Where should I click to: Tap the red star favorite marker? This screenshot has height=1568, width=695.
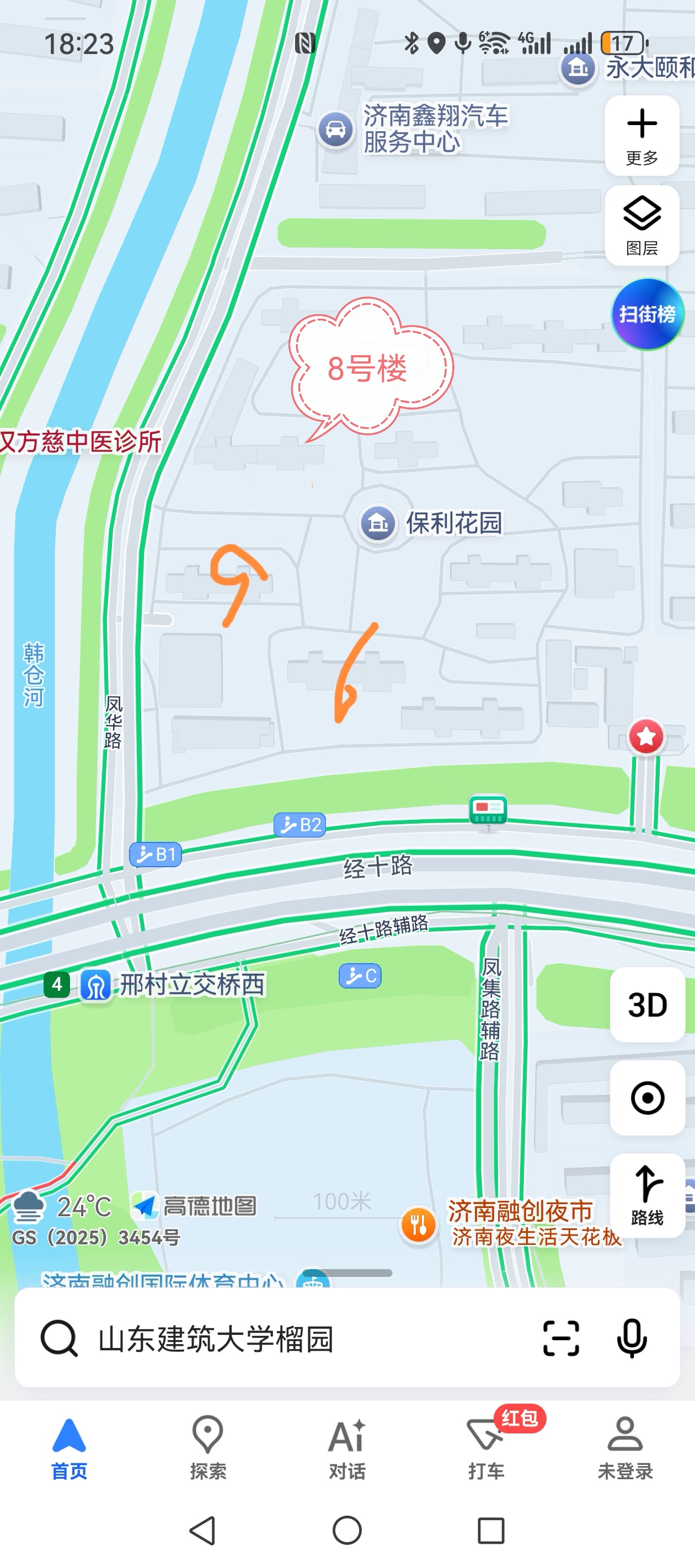click(x=646, y=736)
